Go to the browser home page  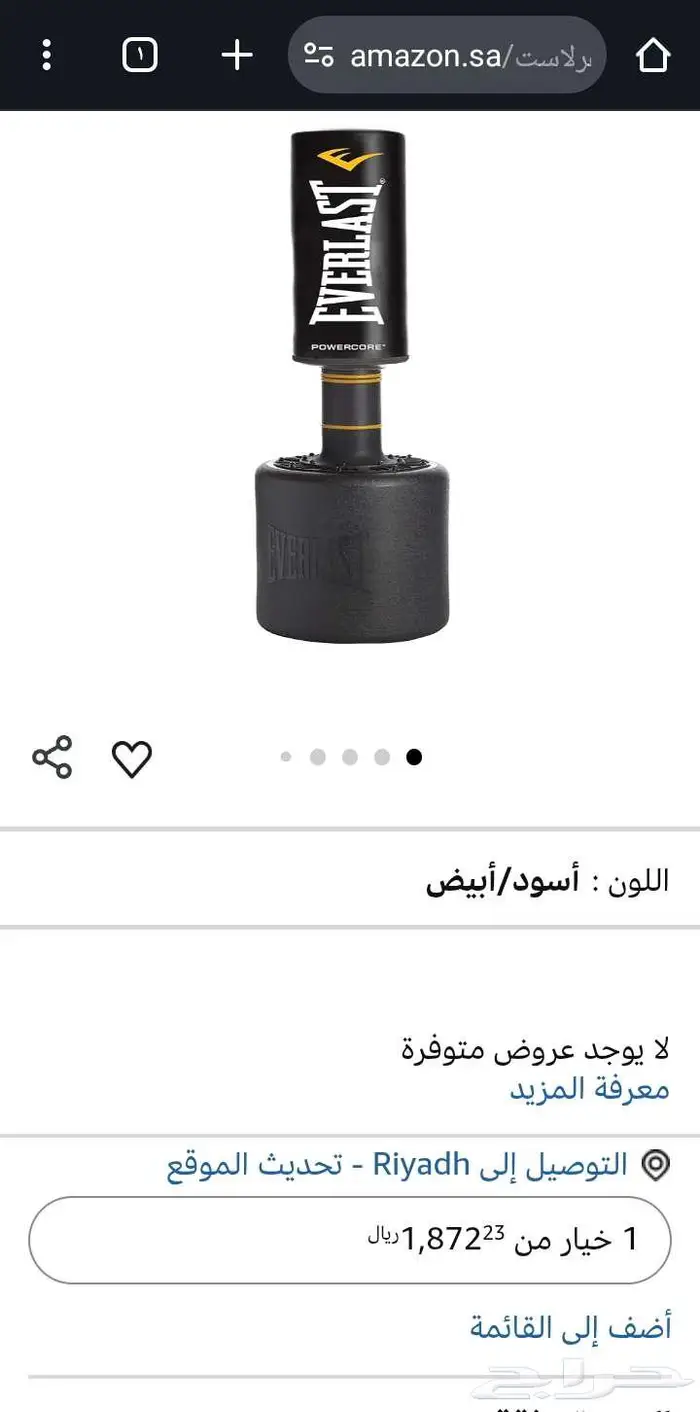pos(652,56)
